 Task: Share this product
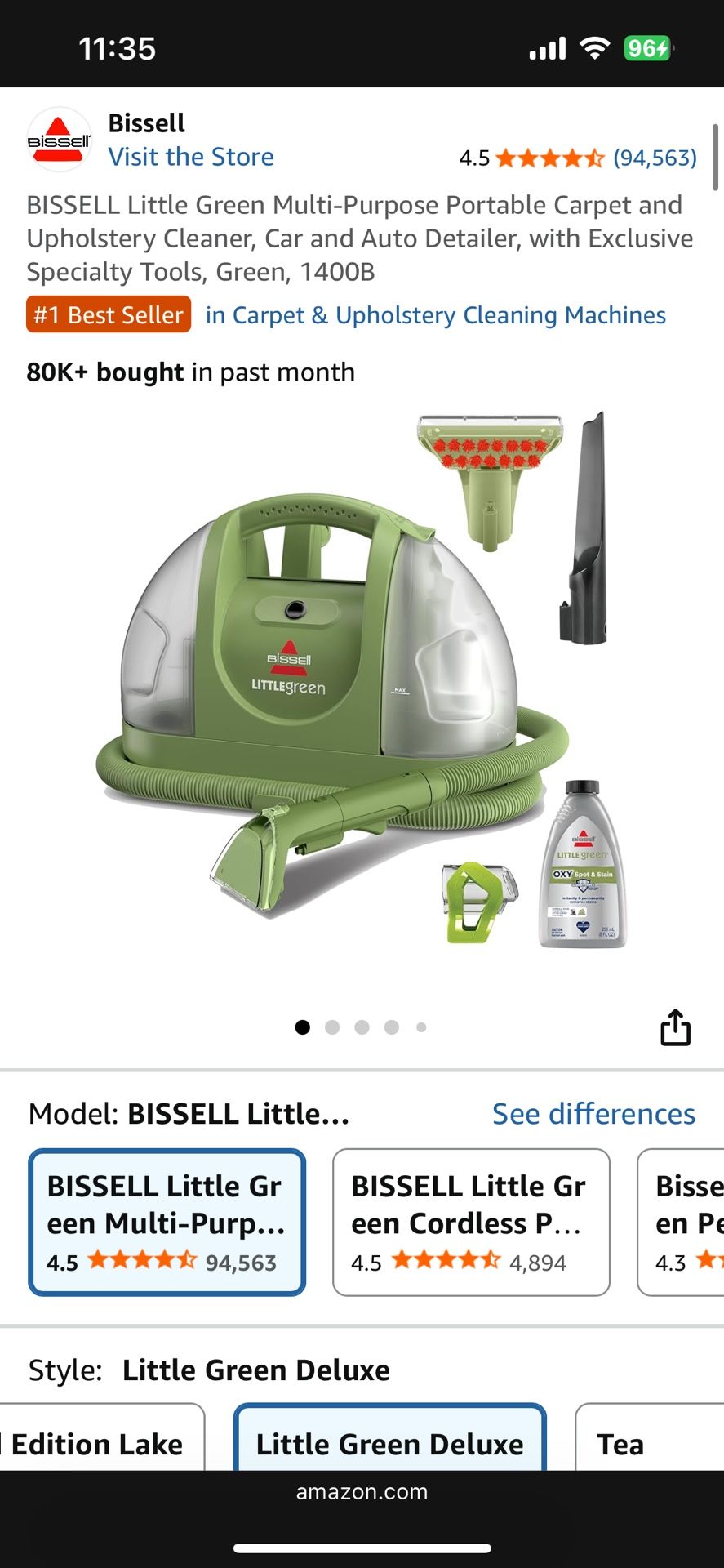tap(675, 1027)
